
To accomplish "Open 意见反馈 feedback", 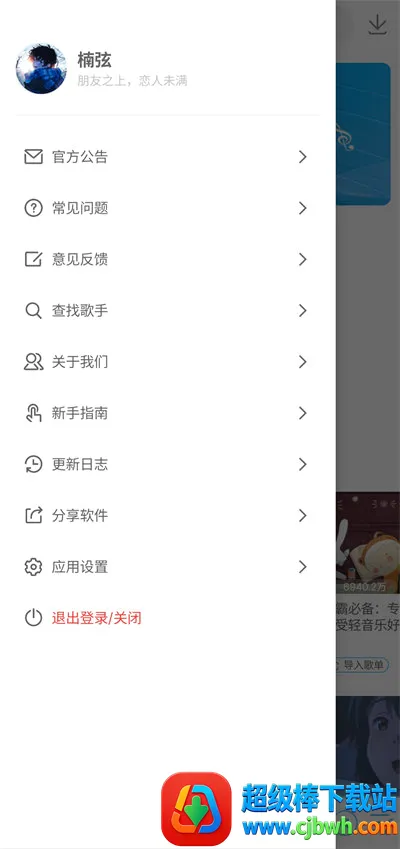I will point(167,259).
